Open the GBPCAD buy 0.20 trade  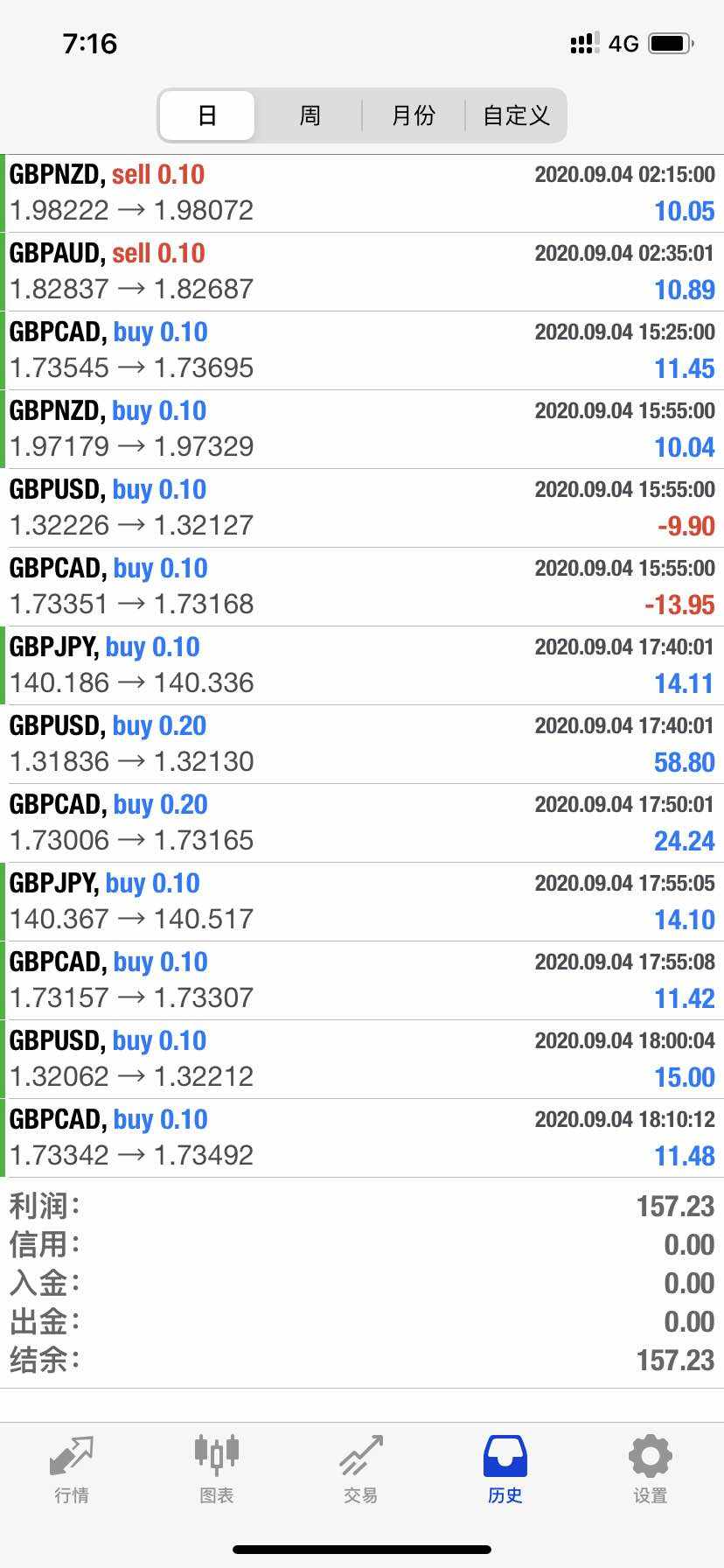tap(362, 823)
